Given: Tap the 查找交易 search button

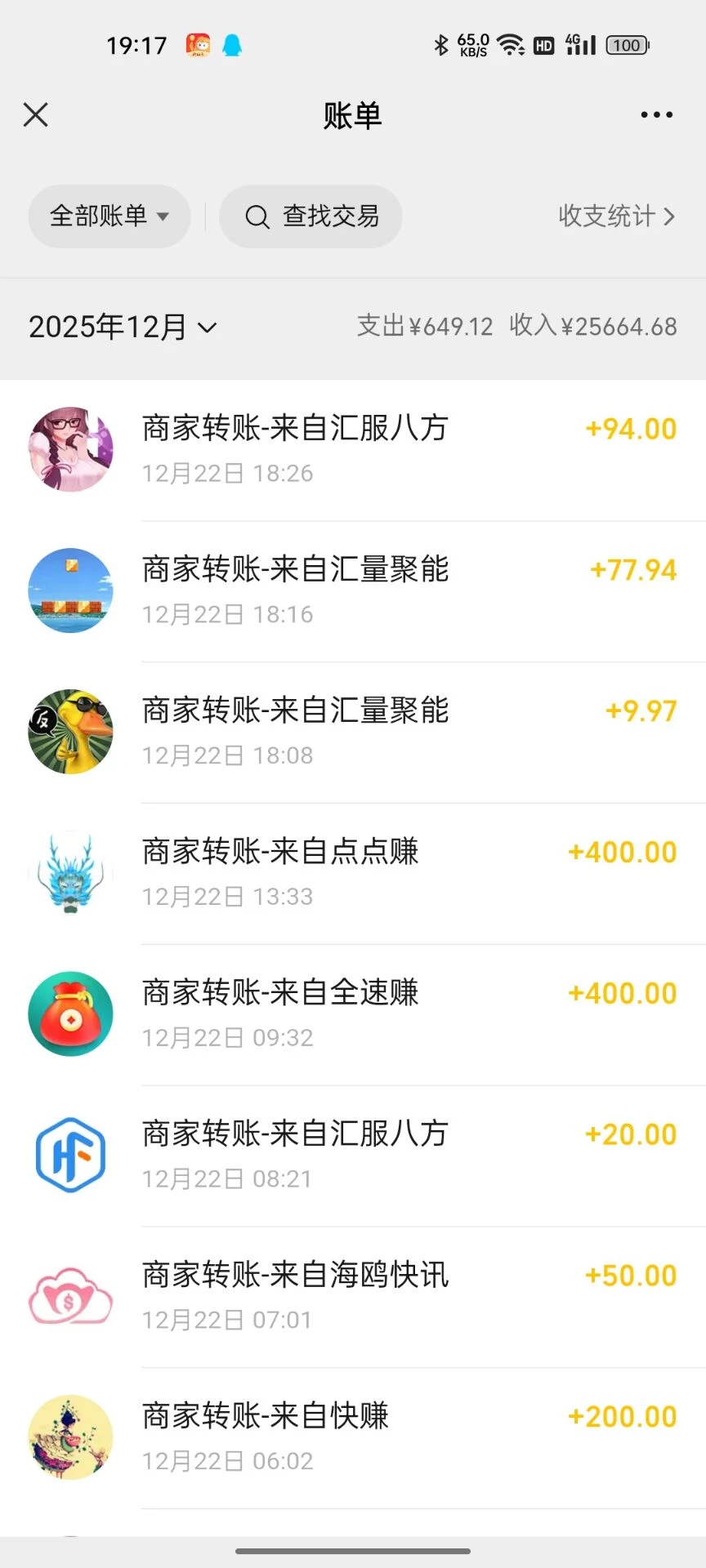Looking at the screenshot, I should (x=311, y=216).
